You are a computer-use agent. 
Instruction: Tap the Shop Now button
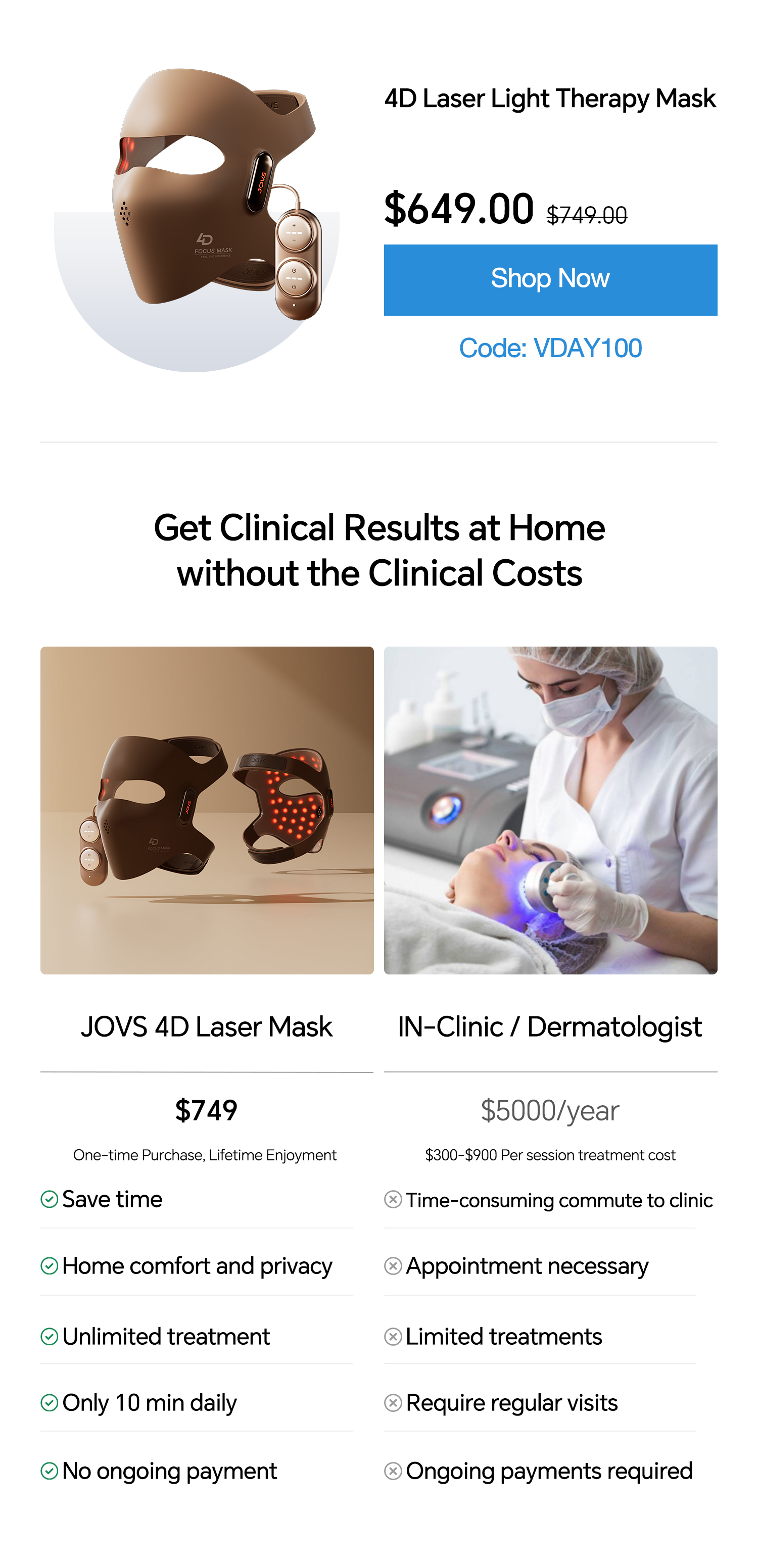point(550,279)
